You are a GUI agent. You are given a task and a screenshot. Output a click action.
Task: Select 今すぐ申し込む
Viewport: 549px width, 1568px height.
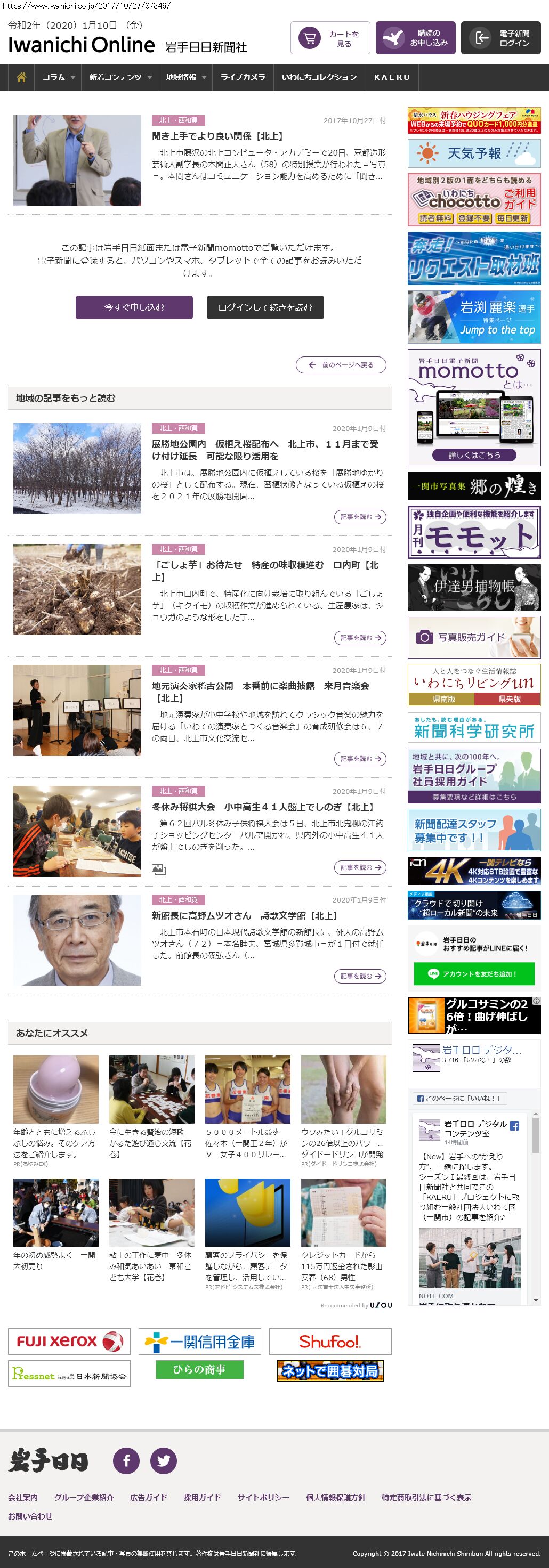pos(134,307)
